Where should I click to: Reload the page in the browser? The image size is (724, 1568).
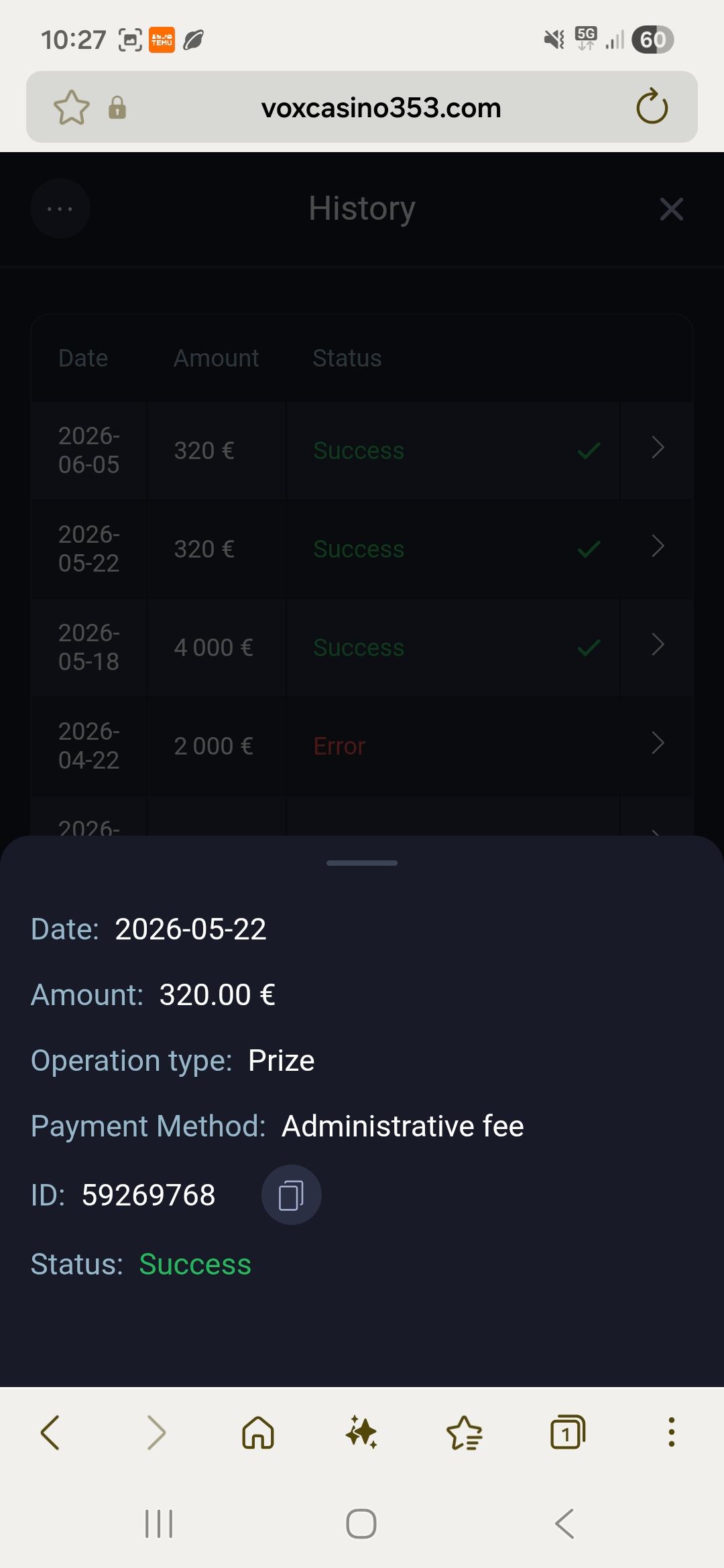(x=652, y=107)
